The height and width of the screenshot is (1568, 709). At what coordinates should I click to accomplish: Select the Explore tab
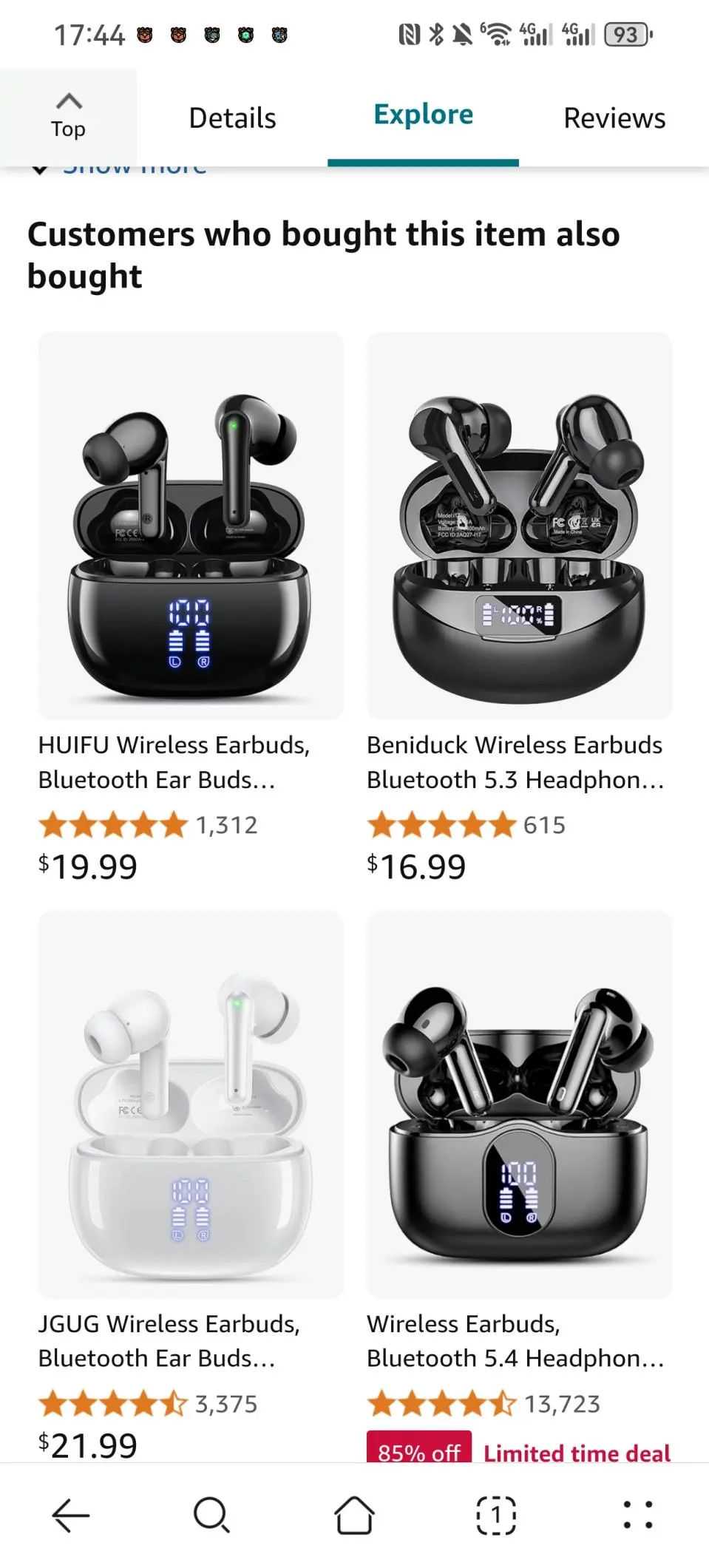pos(423,115)
